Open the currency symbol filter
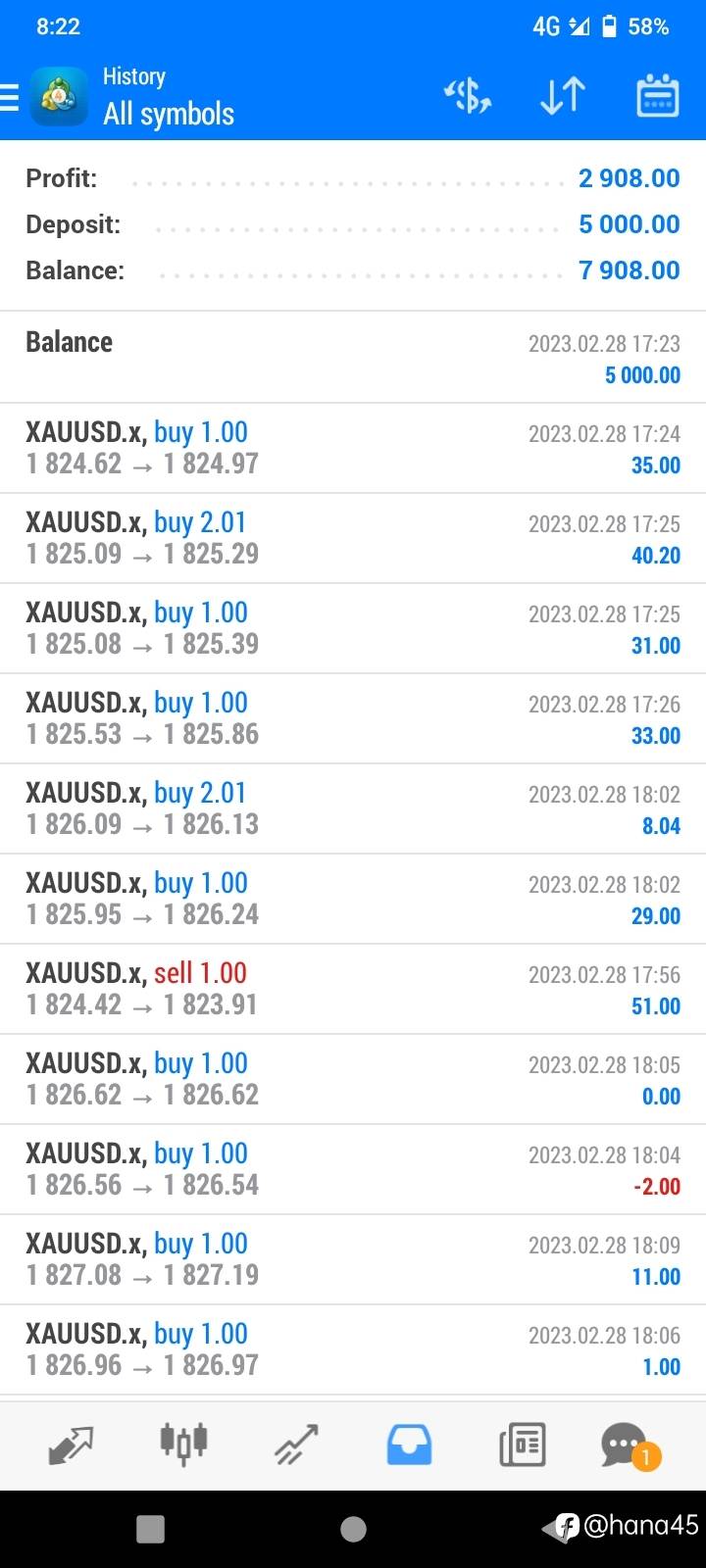This screenshot has width=706, height=1568. pos(467,96)
